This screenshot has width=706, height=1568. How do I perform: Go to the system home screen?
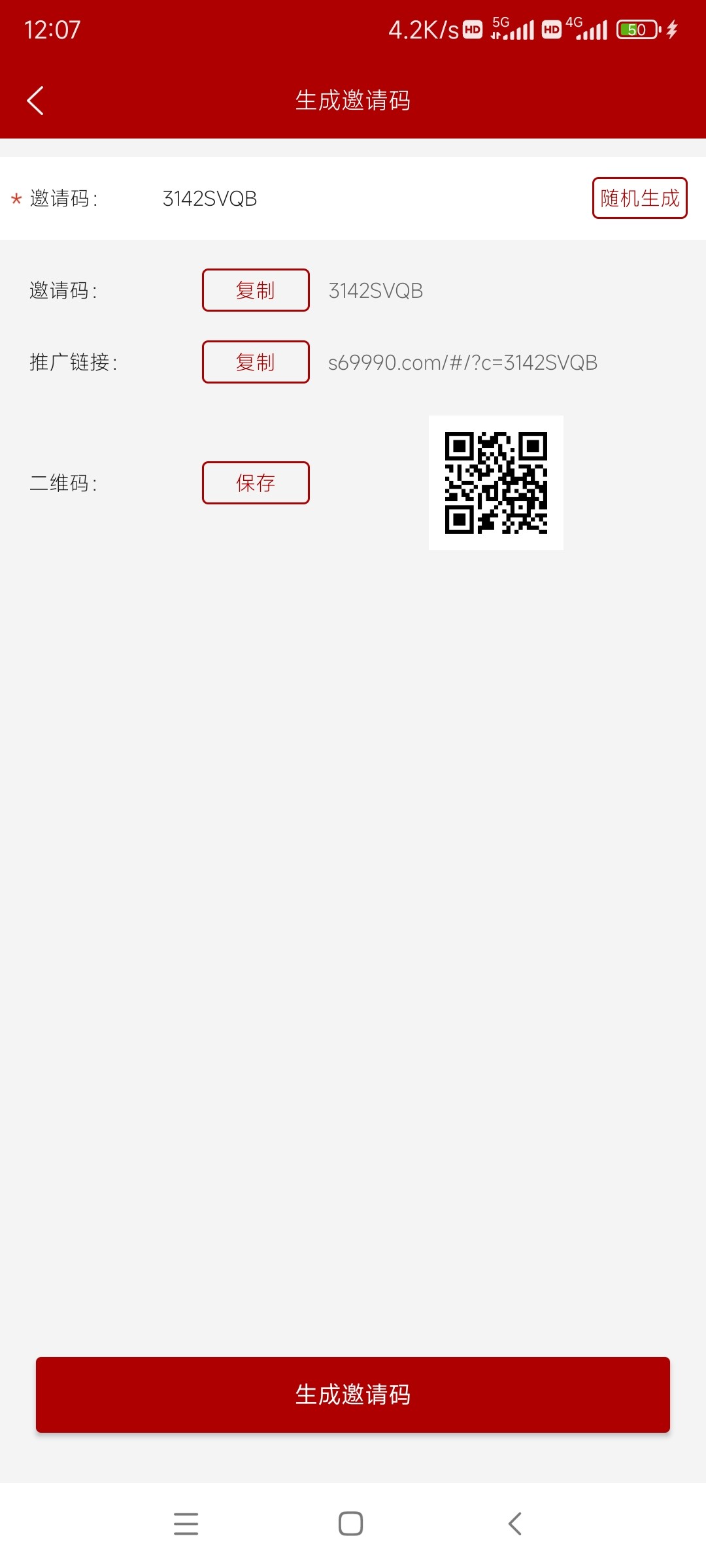(x=351, y=1524)
